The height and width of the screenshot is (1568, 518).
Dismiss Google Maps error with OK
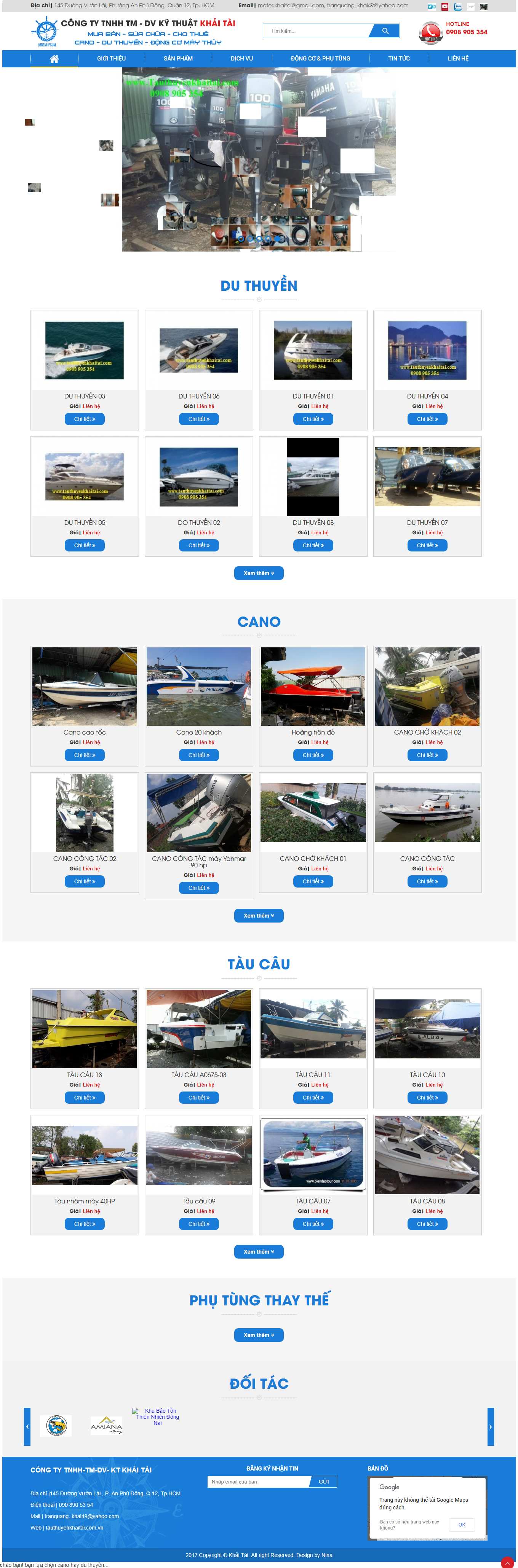pyautogui.click(x=461, y=1524)
